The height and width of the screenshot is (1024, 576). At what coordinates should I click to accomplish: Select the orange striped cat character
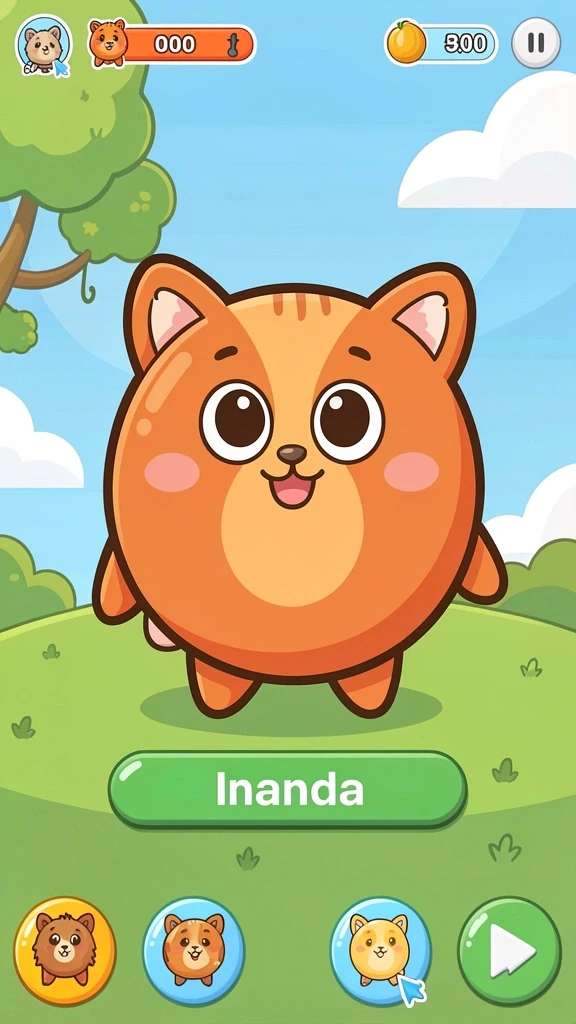pyautogui.click(x=194, y=950)
